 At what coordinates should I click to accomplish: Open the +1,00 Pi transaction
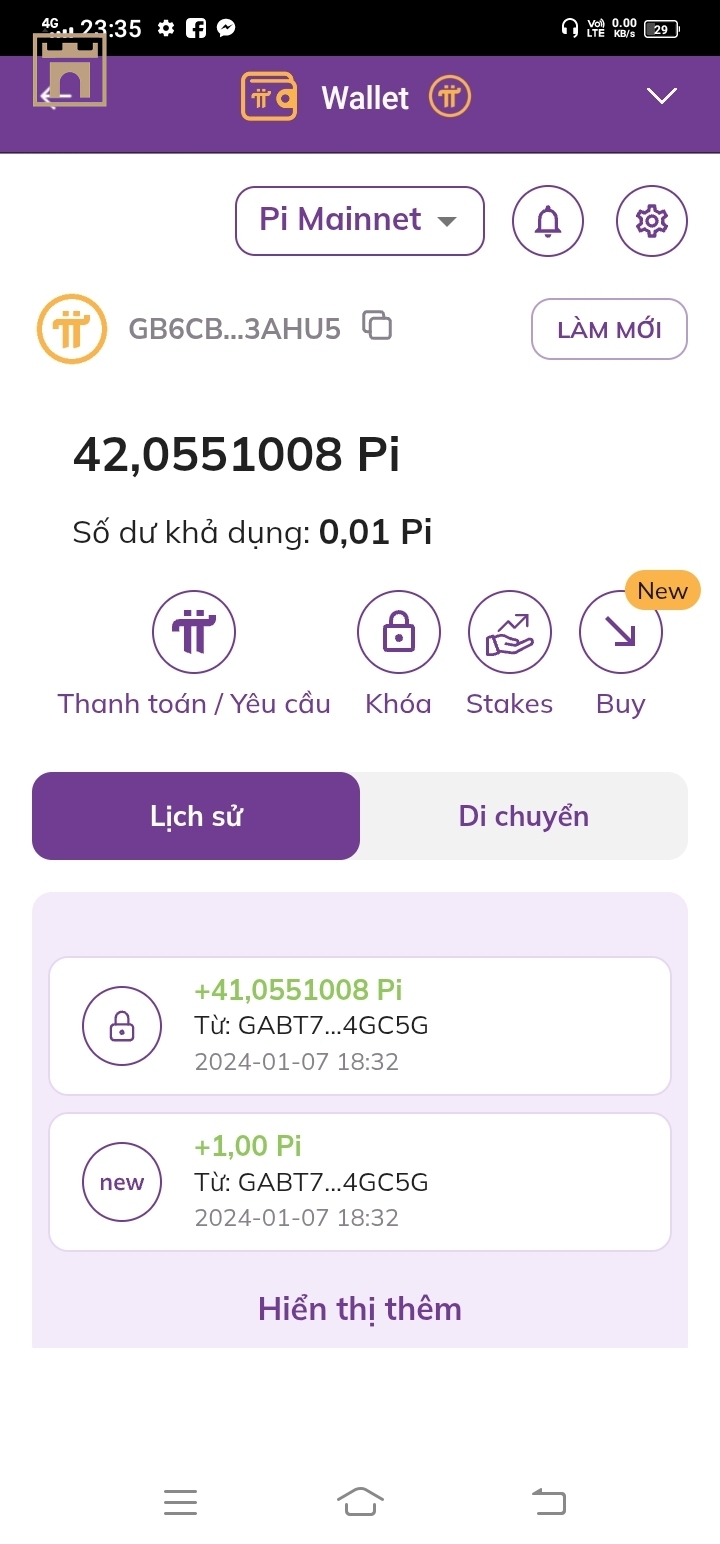coord(360,1182)
